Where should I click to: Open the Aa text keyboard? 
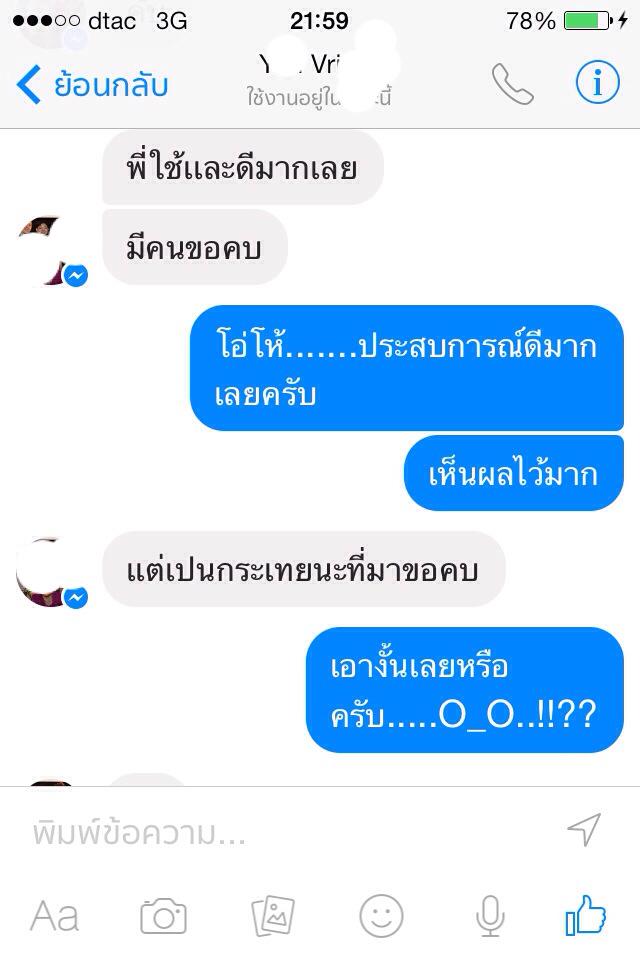(x=54, y=915)
